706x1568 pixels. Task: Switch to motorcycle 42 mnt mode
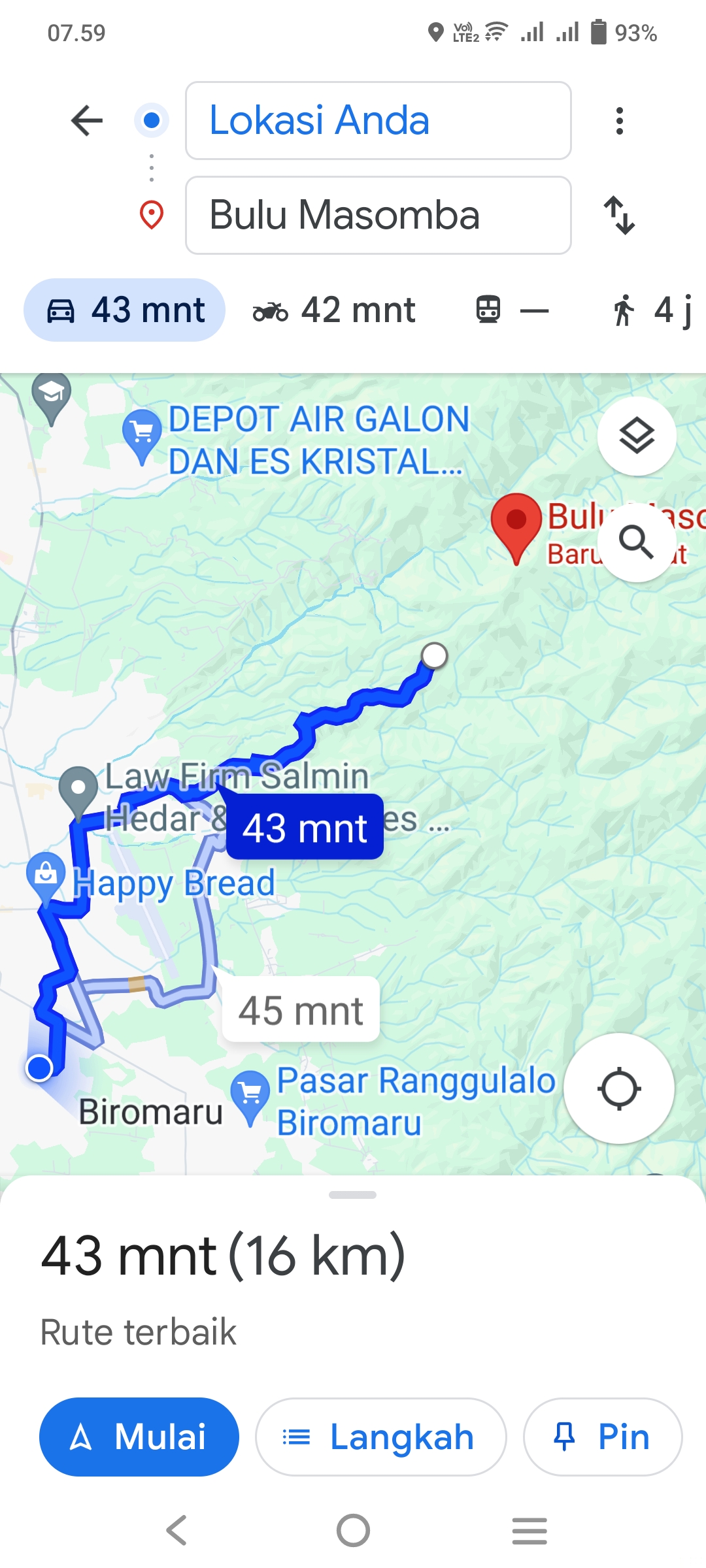tap(334, 310)
